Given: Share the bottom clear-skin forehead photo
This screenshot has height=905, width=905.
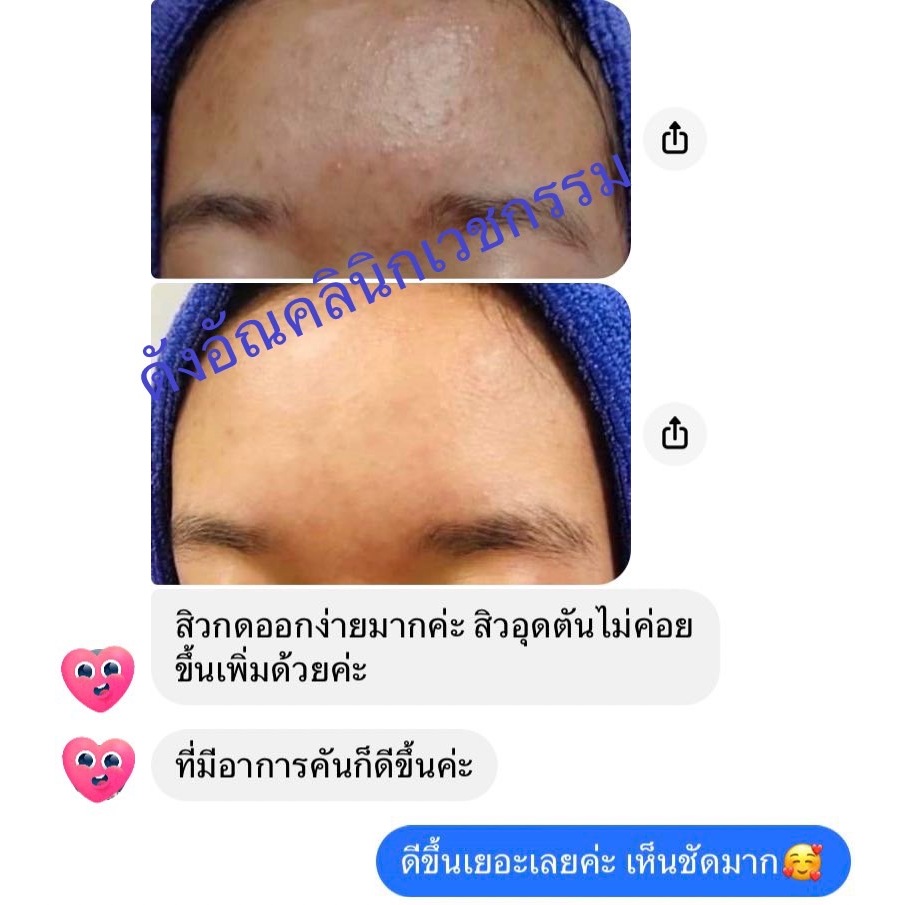Looking at the screenshot, I should tap(674, 433).
